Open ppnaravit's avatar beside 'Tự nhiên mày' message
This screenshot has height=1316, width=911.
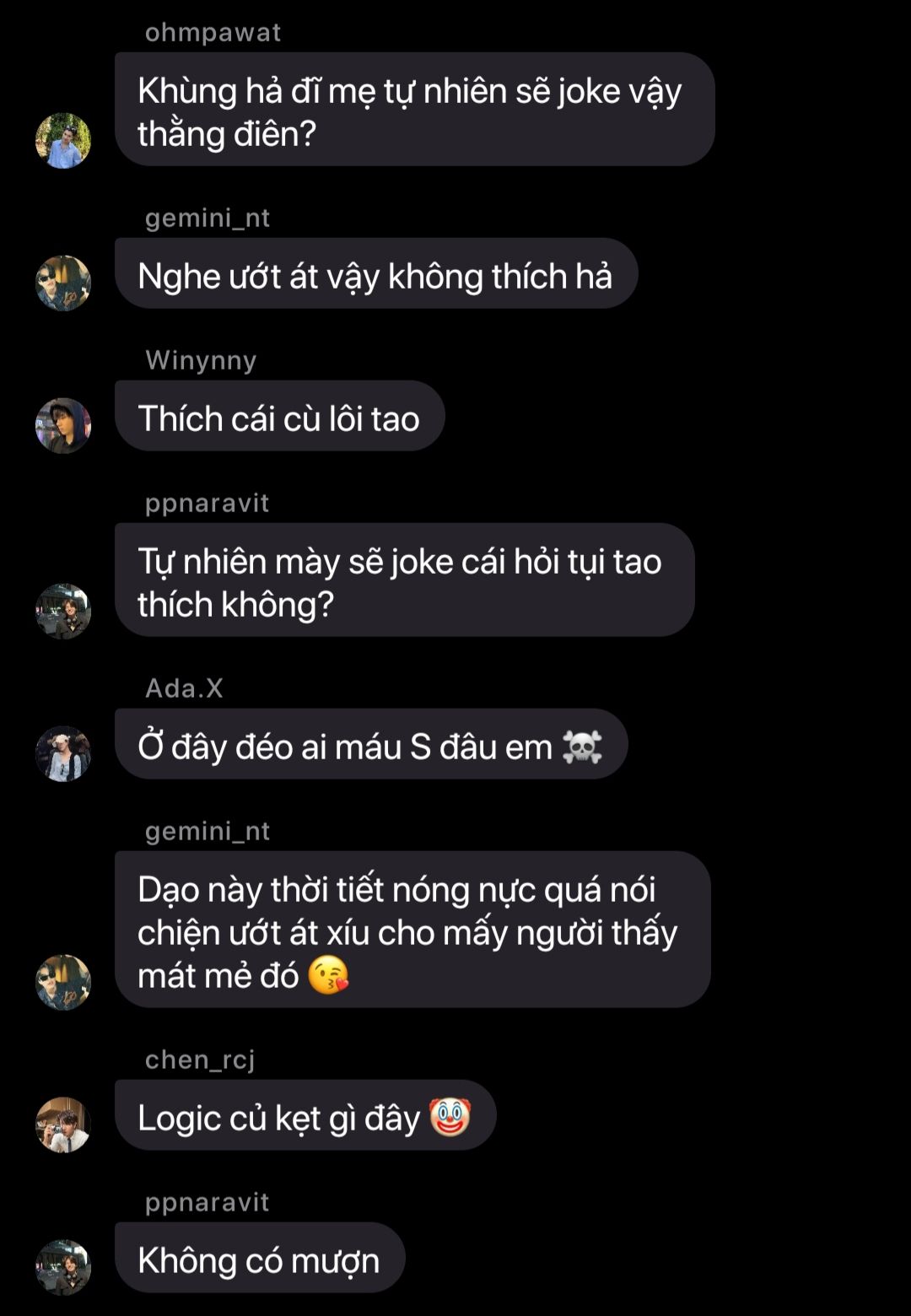tap(63, 611)
